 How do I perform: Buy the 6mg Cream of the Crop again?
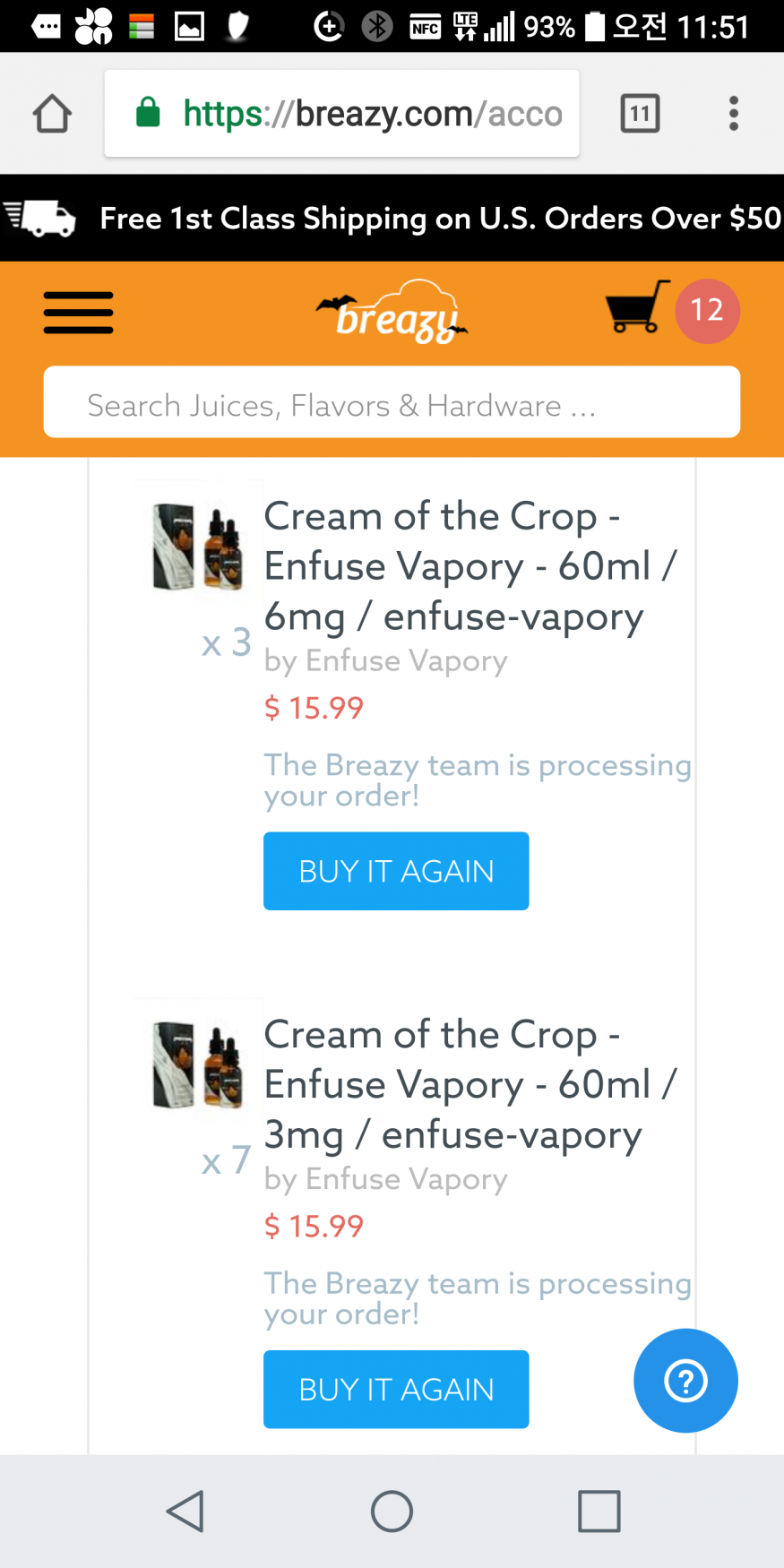[396, 871]
